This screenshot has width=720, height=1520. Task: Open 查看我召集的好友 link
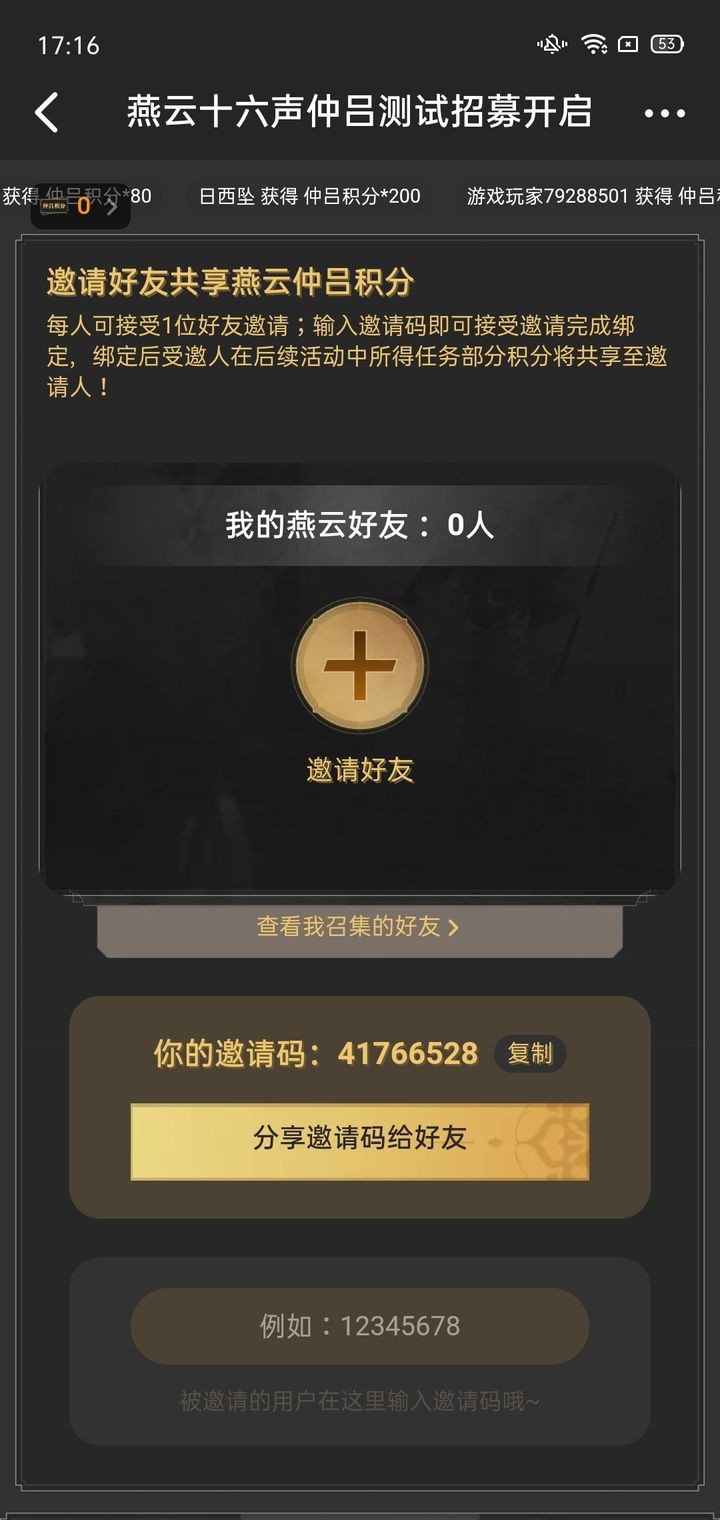[359, 927]
